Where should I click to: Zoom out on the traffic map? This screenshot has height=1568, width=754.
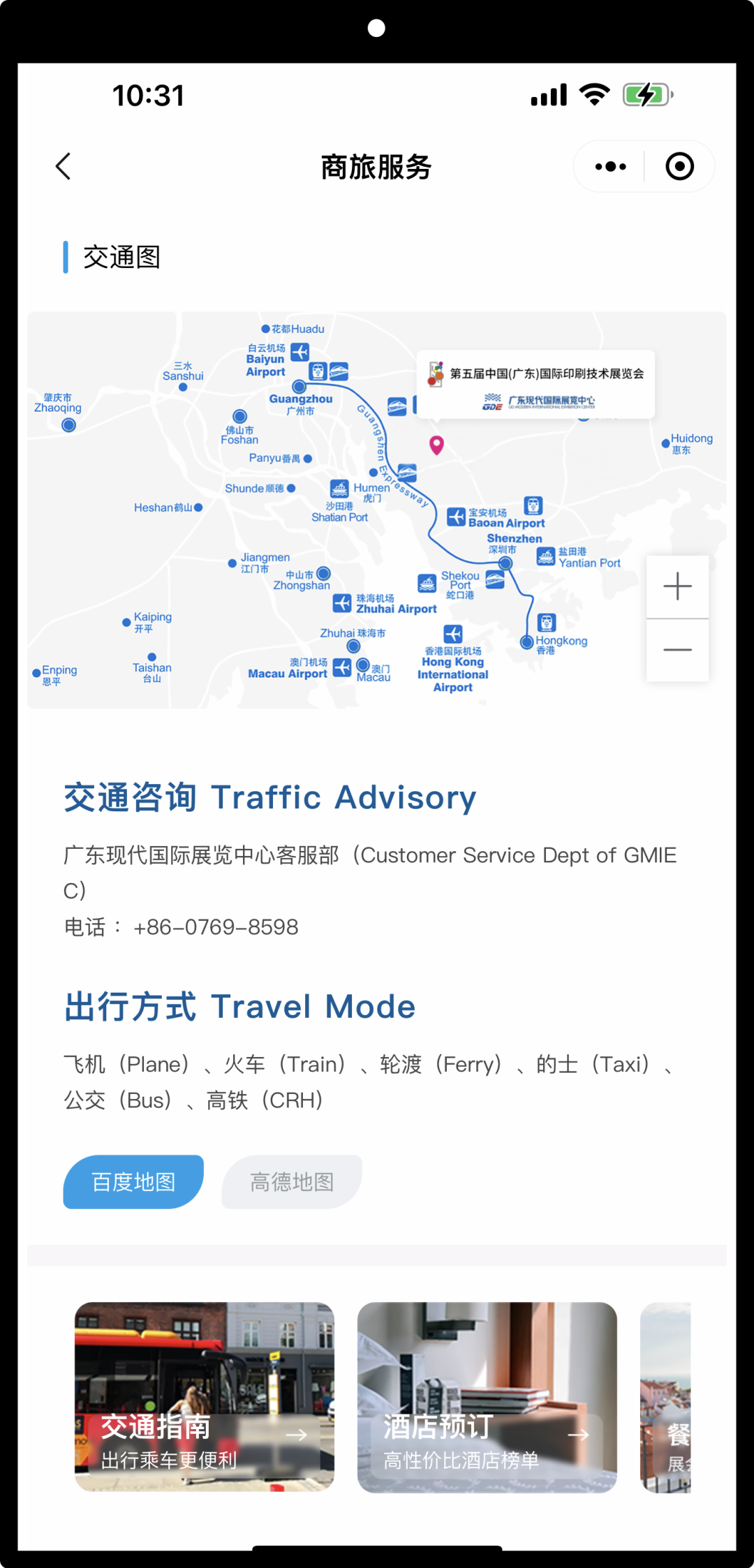(x=677, y=650)
